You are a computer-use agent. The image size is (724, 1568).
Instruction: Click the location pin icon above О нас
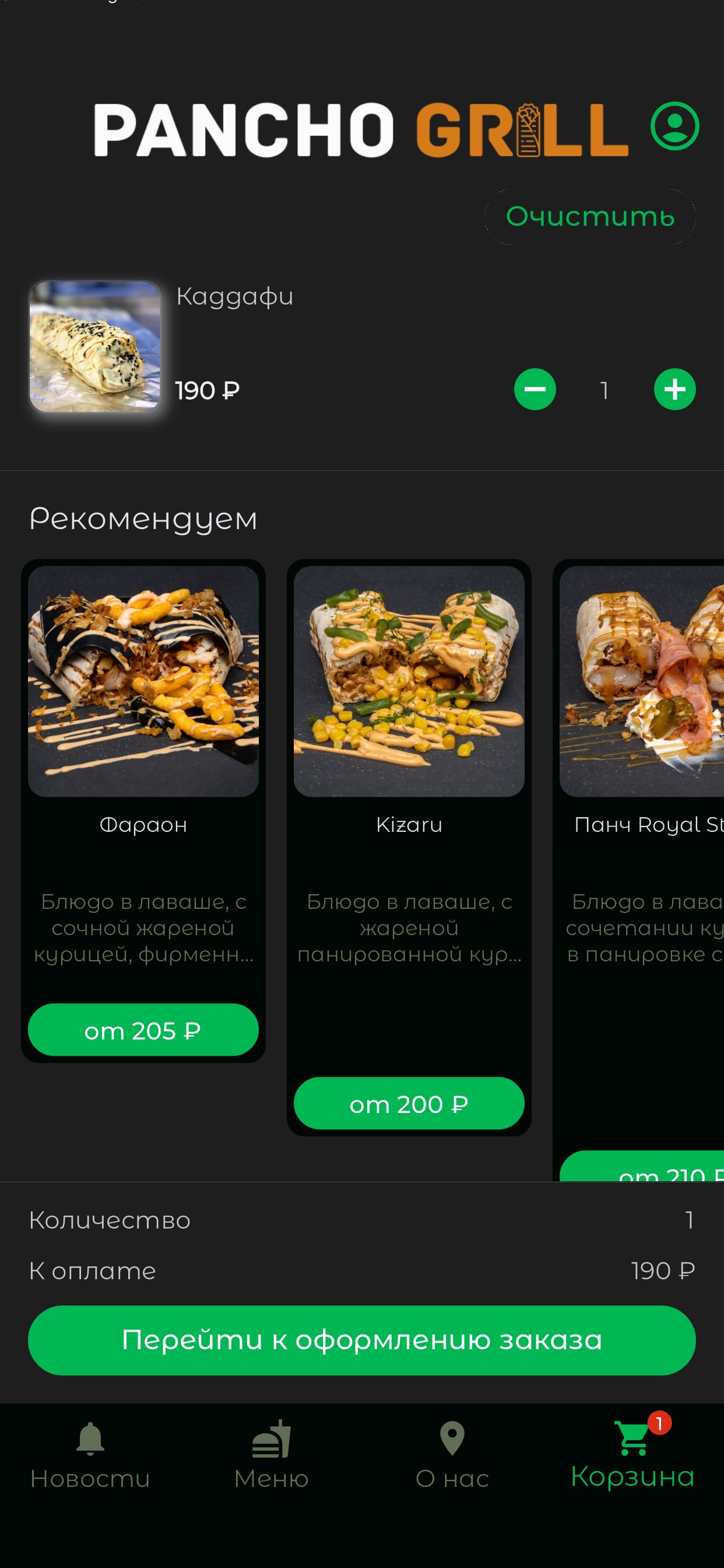(x=453, y=1438)
